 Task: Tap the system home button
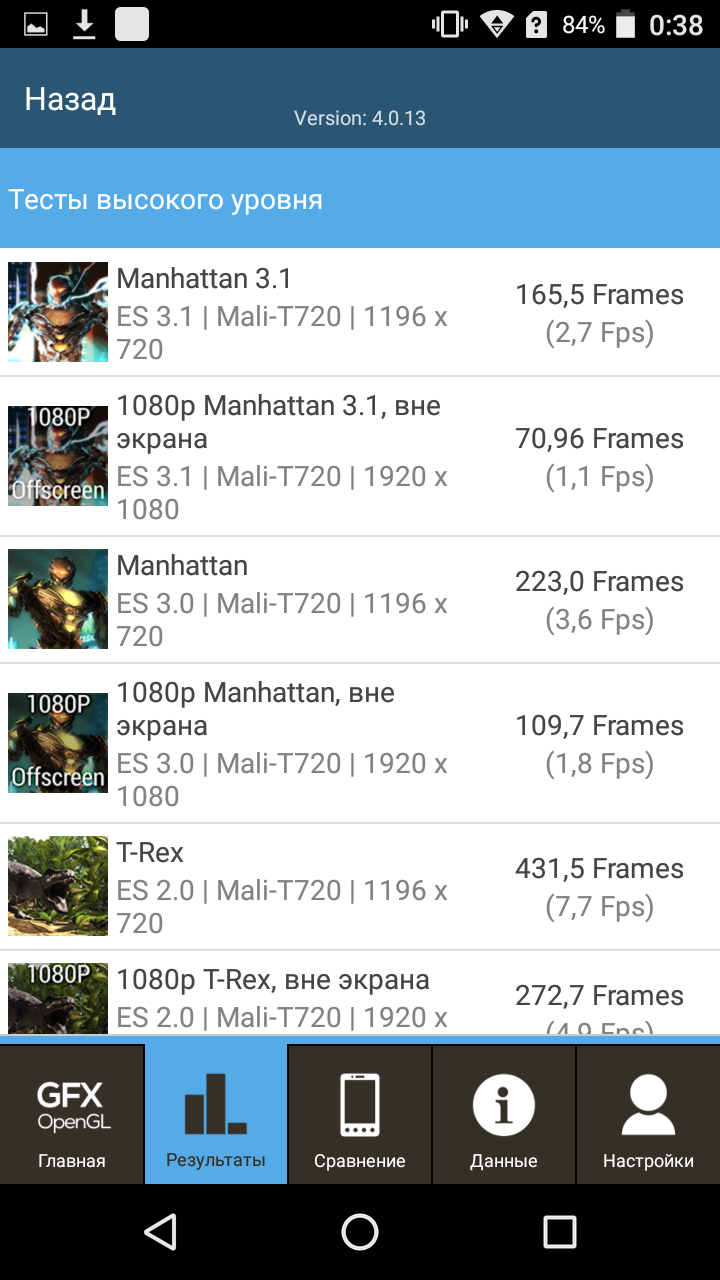pyautogui.click(x=360, y=1232)
